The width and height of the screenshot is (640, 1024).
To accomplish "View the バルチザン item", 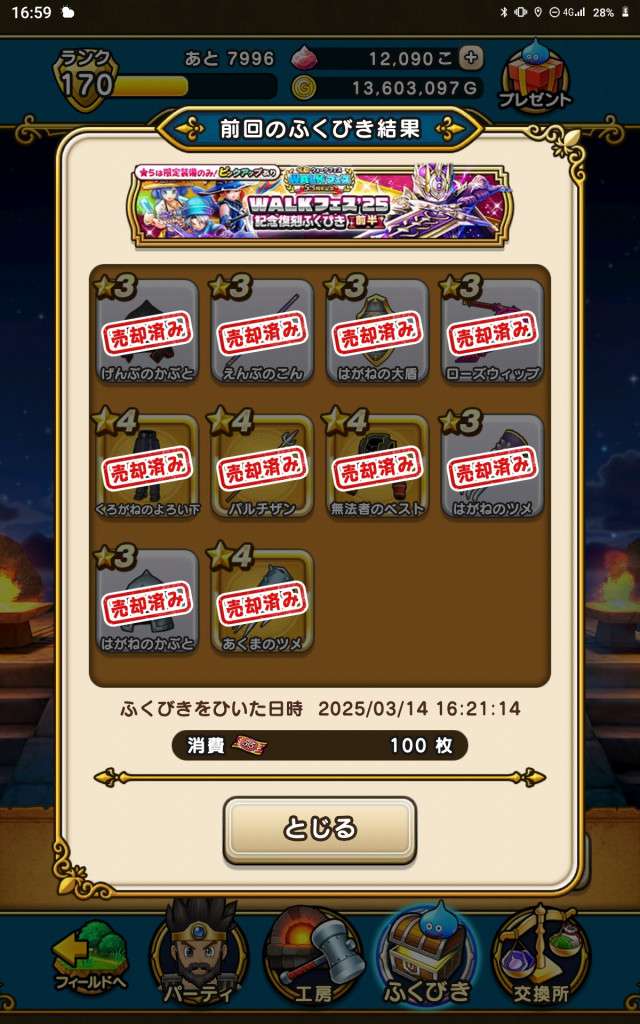I will 262,465.
